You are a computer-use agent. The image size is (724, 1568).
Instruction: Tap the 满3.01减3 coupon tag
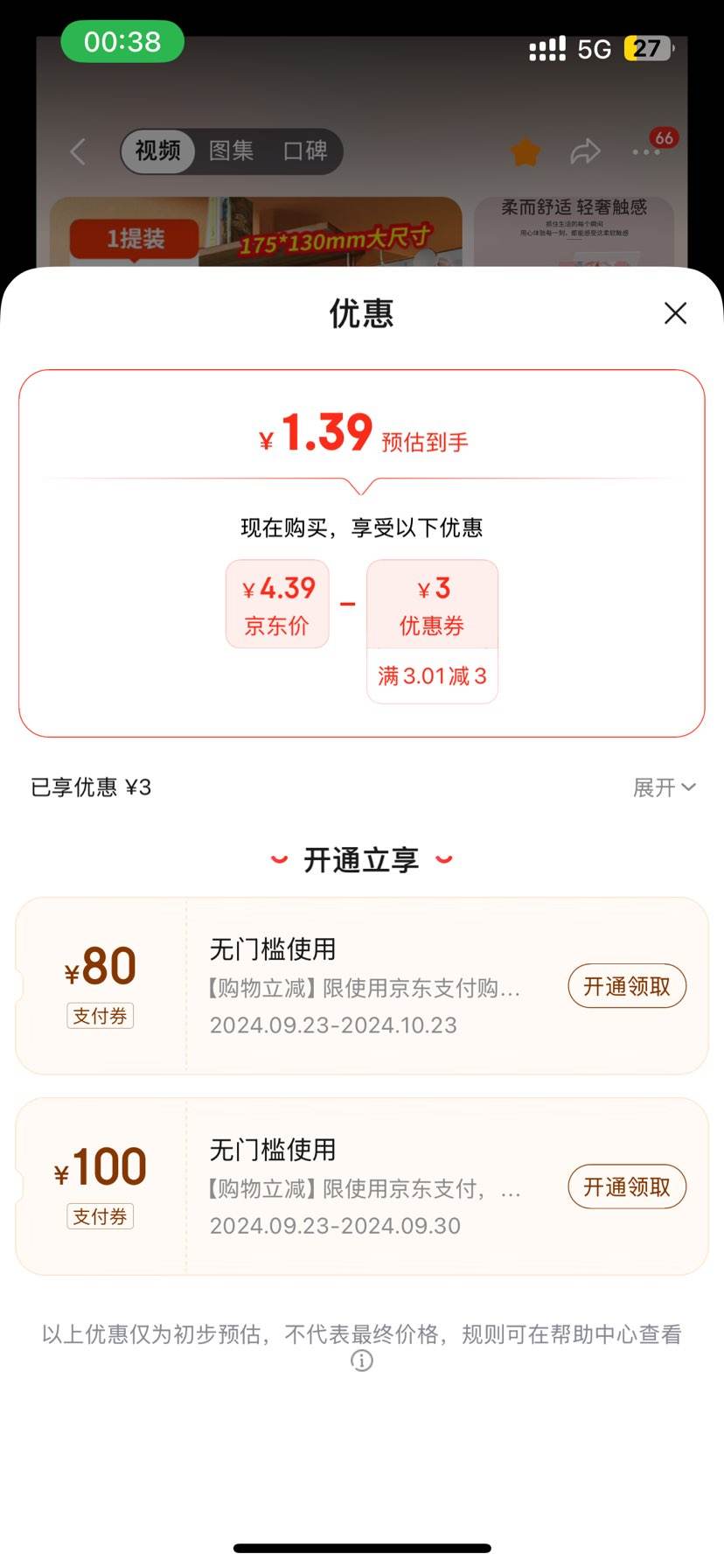click(432, 675)
